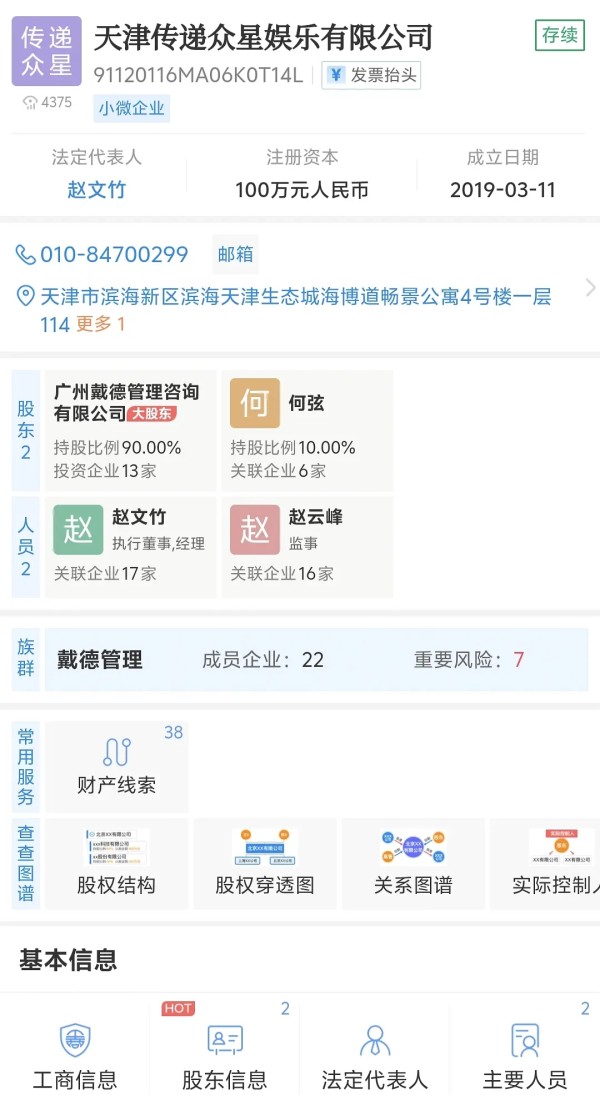Open supervisor 赵云峰's card
This screenshot has width=600, height=1095.
pyautogui.click(x=306, y=546)
